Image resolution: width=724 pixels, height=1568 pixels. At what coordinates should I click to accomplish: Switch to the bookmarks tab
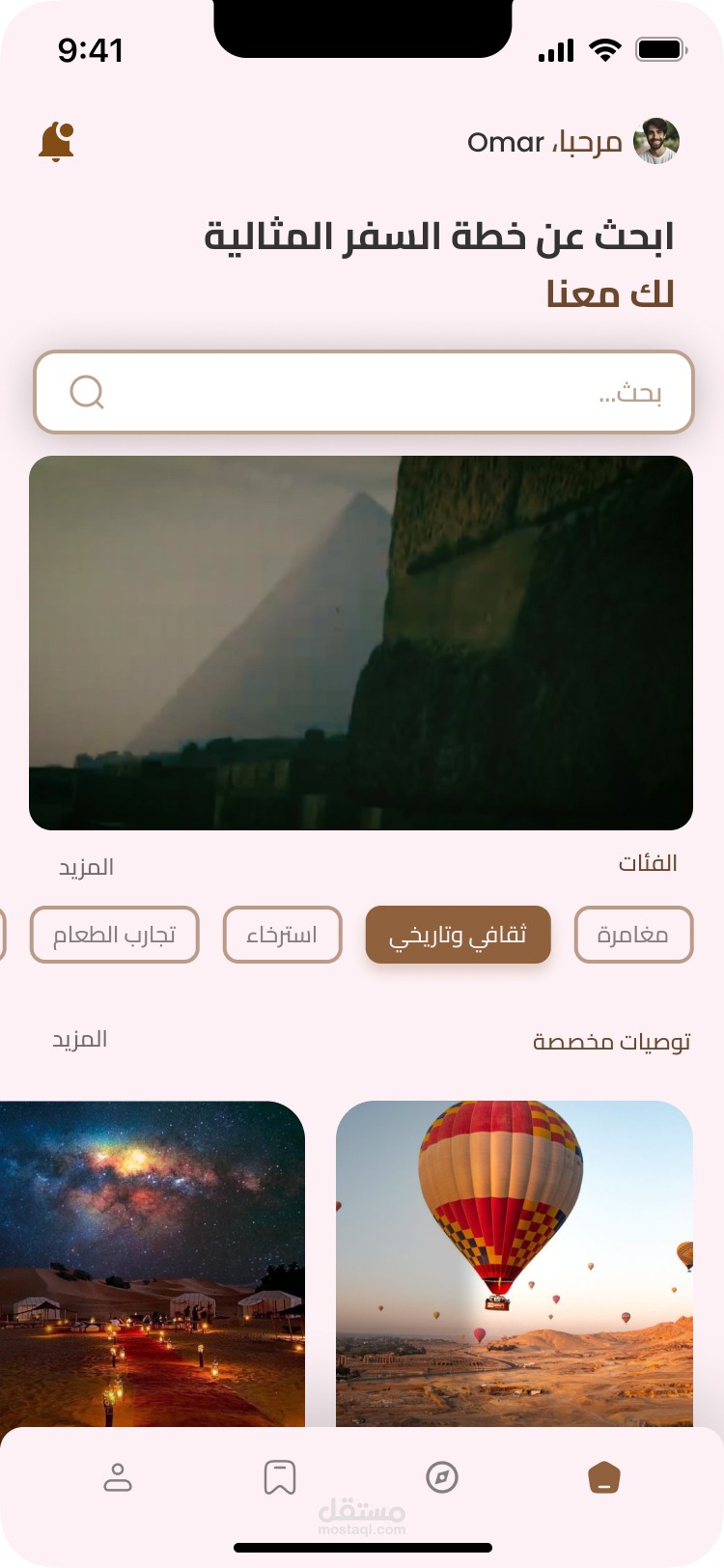pyautogui.click(x=280, y=1477)
